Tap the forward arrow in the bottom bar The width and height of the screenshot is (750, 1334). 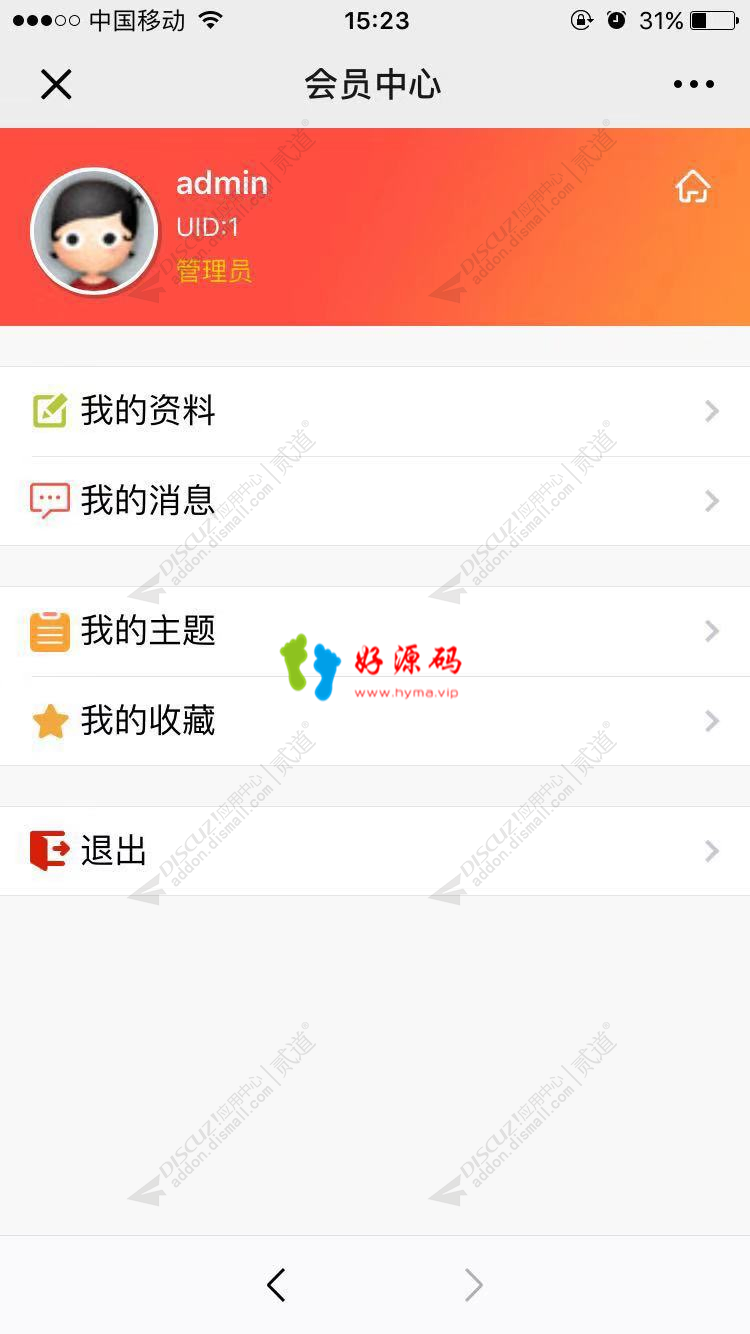473,1285
